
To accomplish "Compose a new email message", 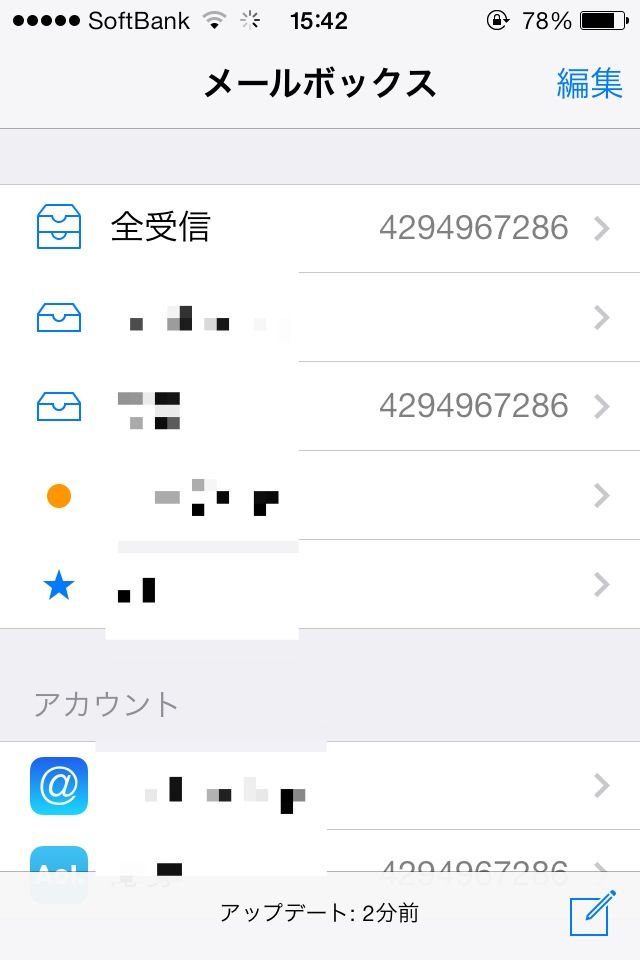I will pyautogui.click(x=590, y=914).
